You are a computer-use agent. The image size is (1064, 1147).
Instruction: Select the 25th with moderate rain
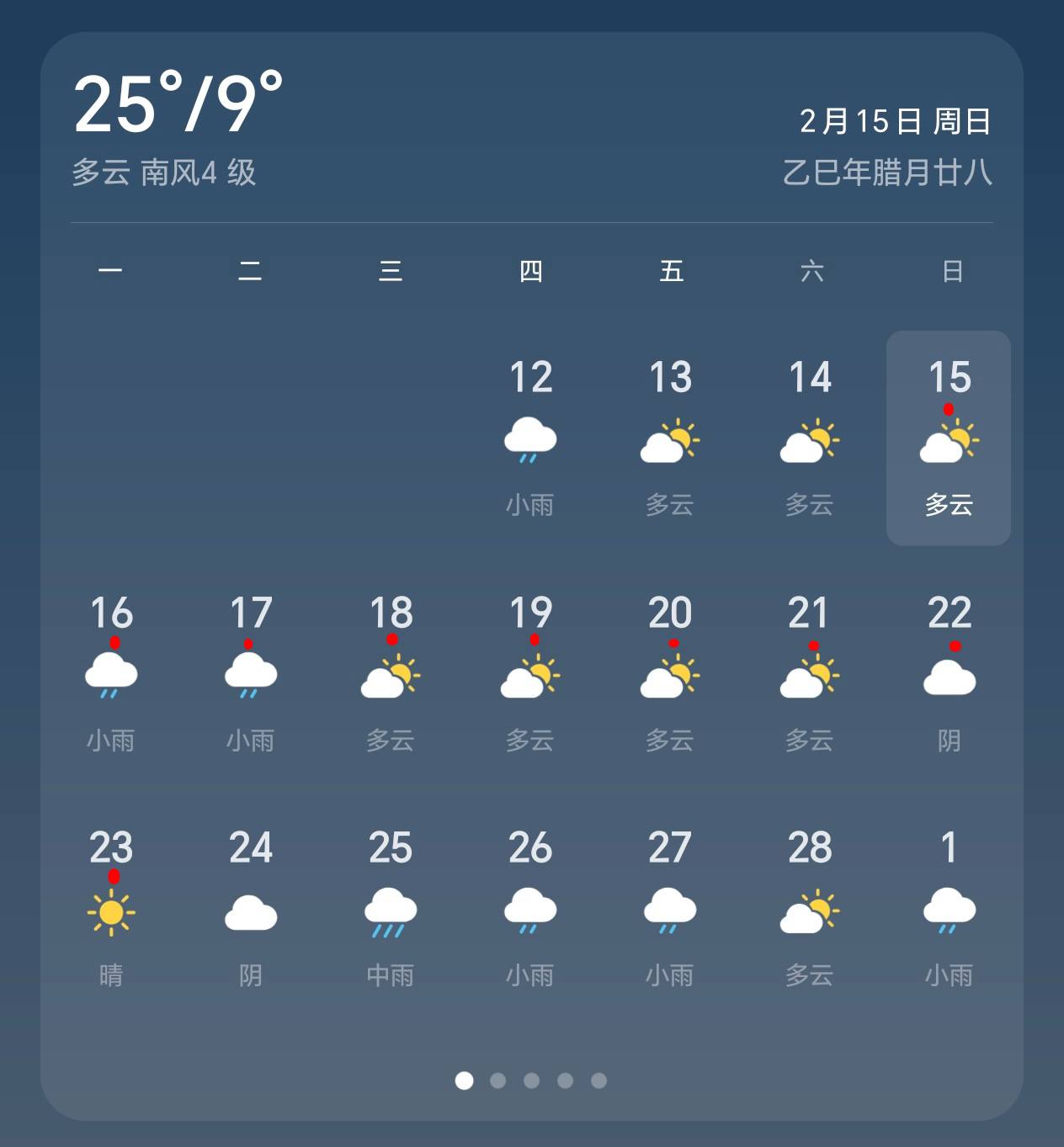point(391,909)
